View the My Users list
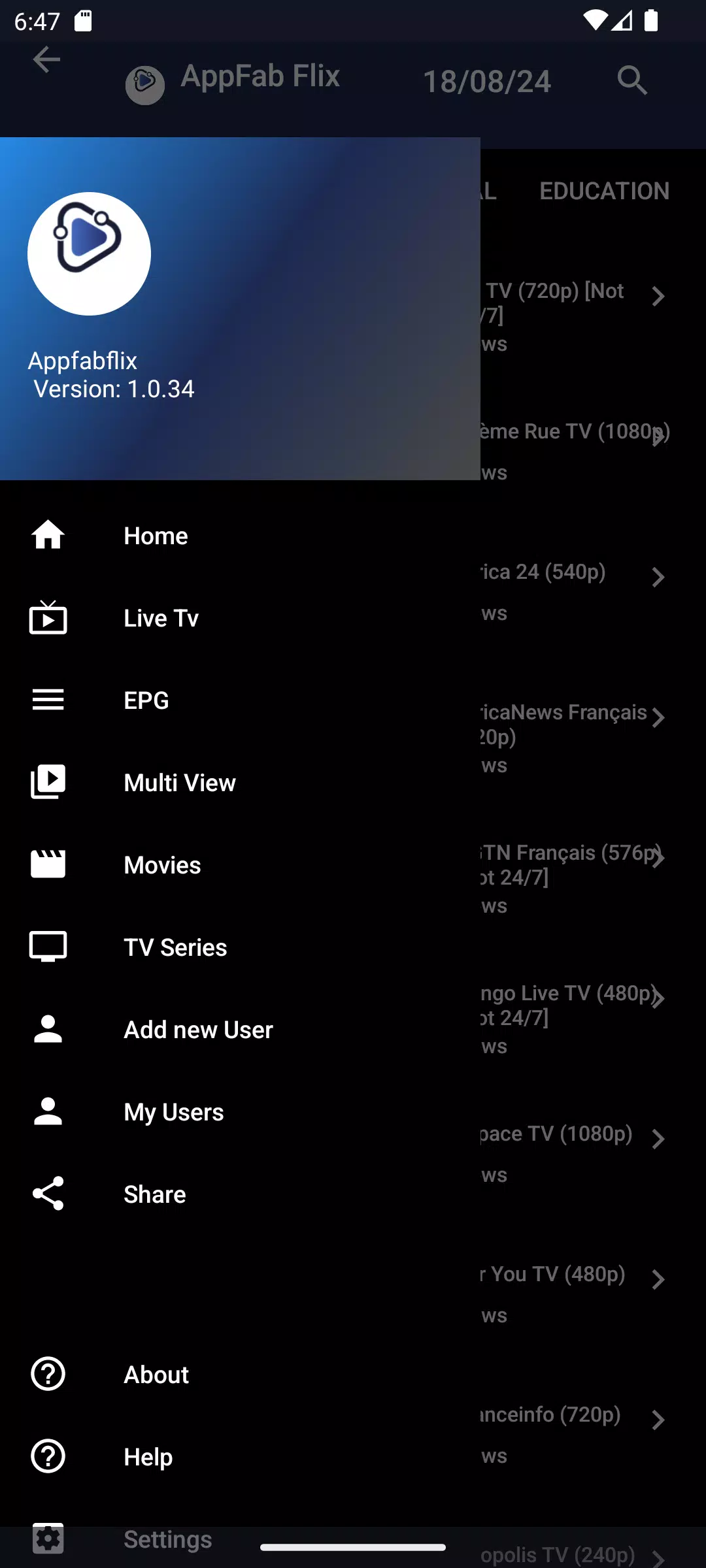This screenshot has width=706, height=1568. [174, 1112]
